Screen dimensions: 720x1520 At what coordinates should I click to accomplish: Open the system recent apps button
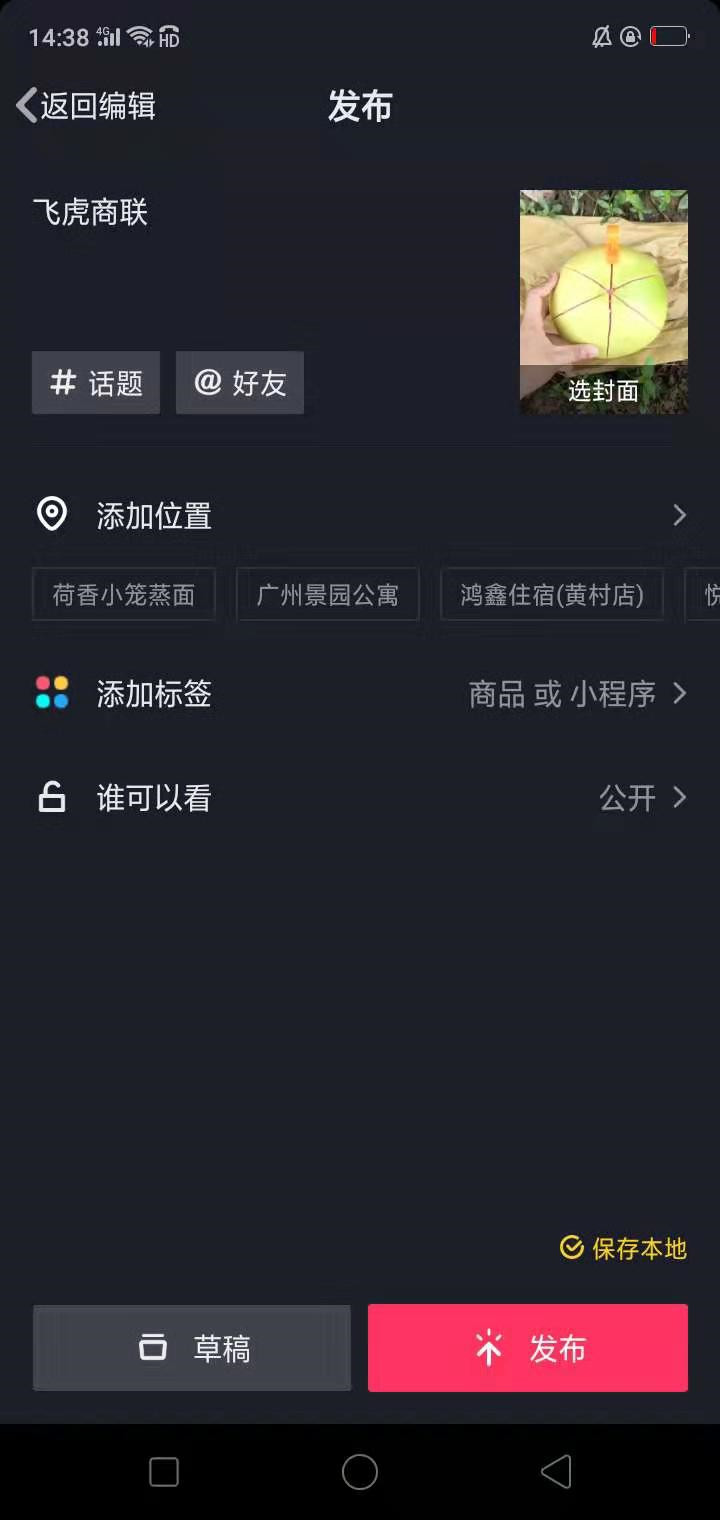click(x=164, y=1472)
